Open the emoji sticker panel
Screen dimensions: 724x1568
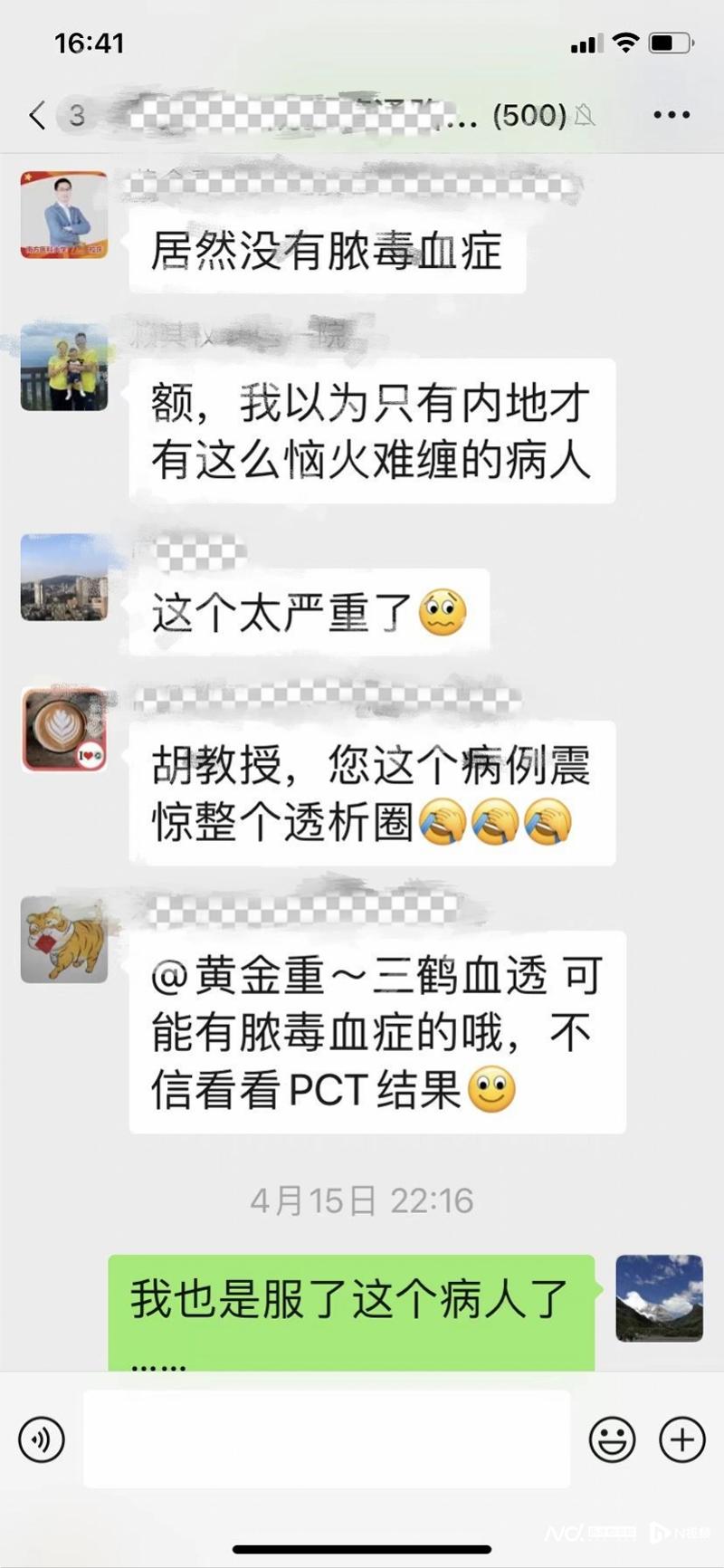[612, 1439]
